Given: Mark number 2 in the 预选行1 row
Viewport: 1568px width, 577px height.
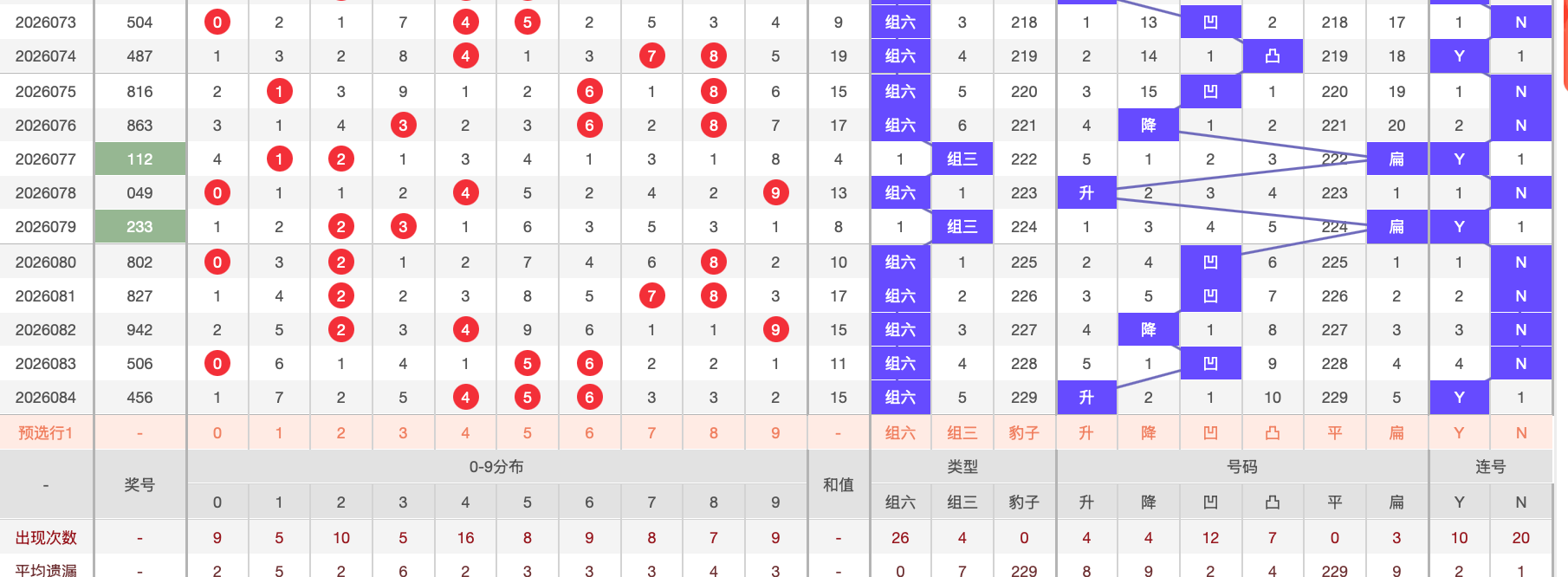Looking at the screenshot, I should (x=341, y=432).
